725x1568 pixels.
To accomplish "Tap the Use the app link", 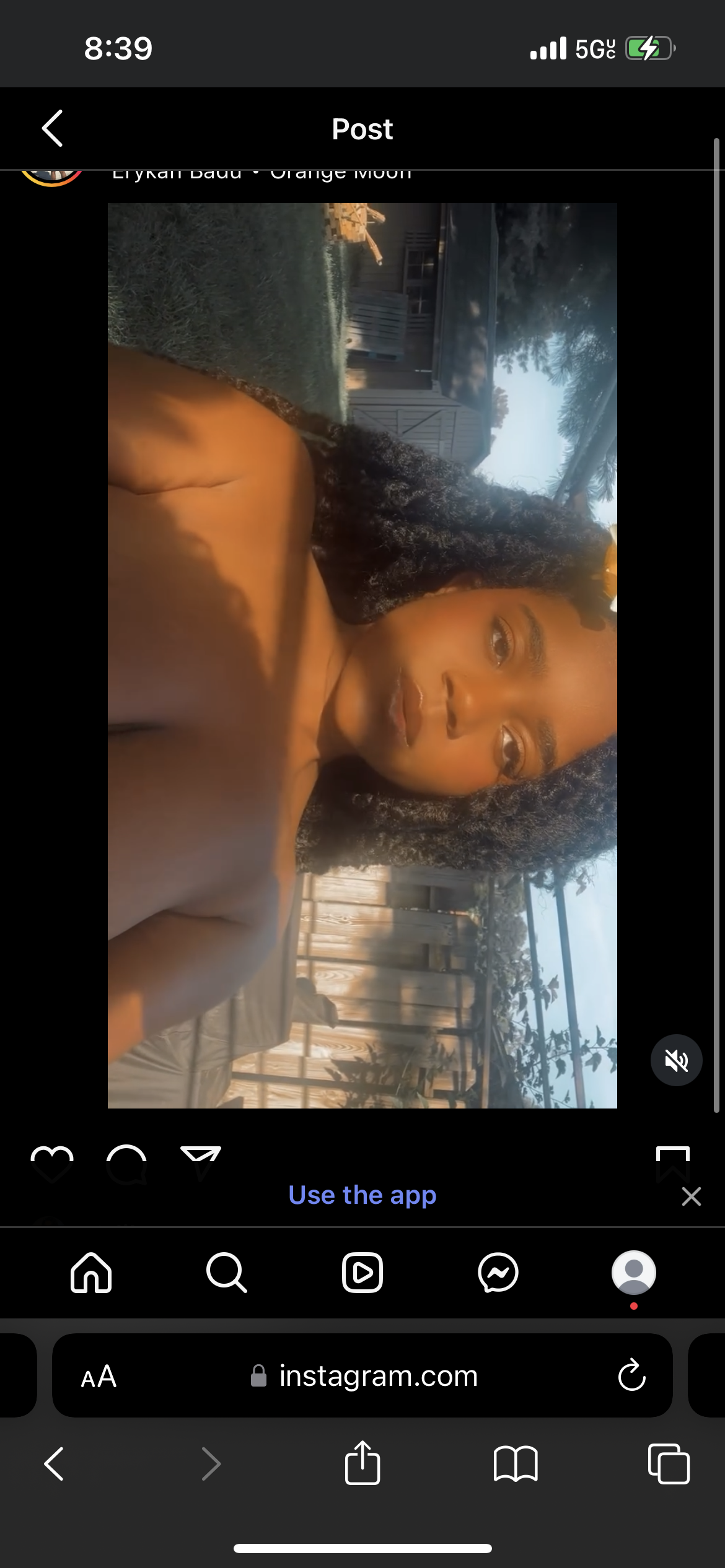I will coord(362,1195).
